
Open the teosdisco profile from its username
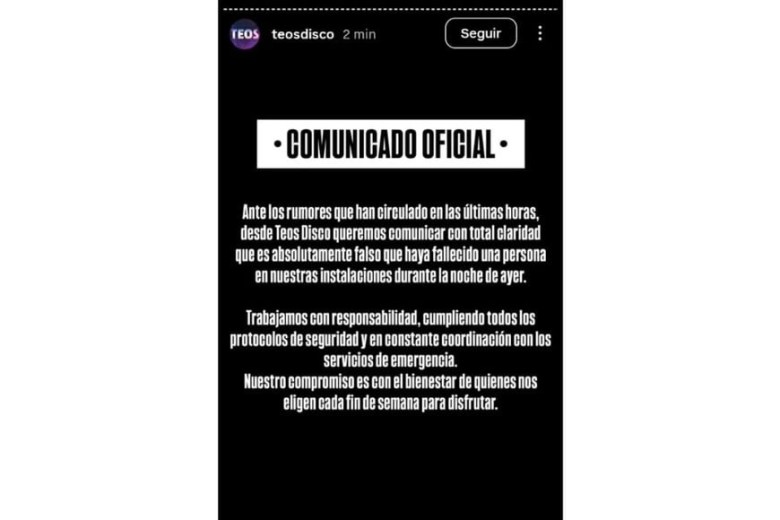302,34
